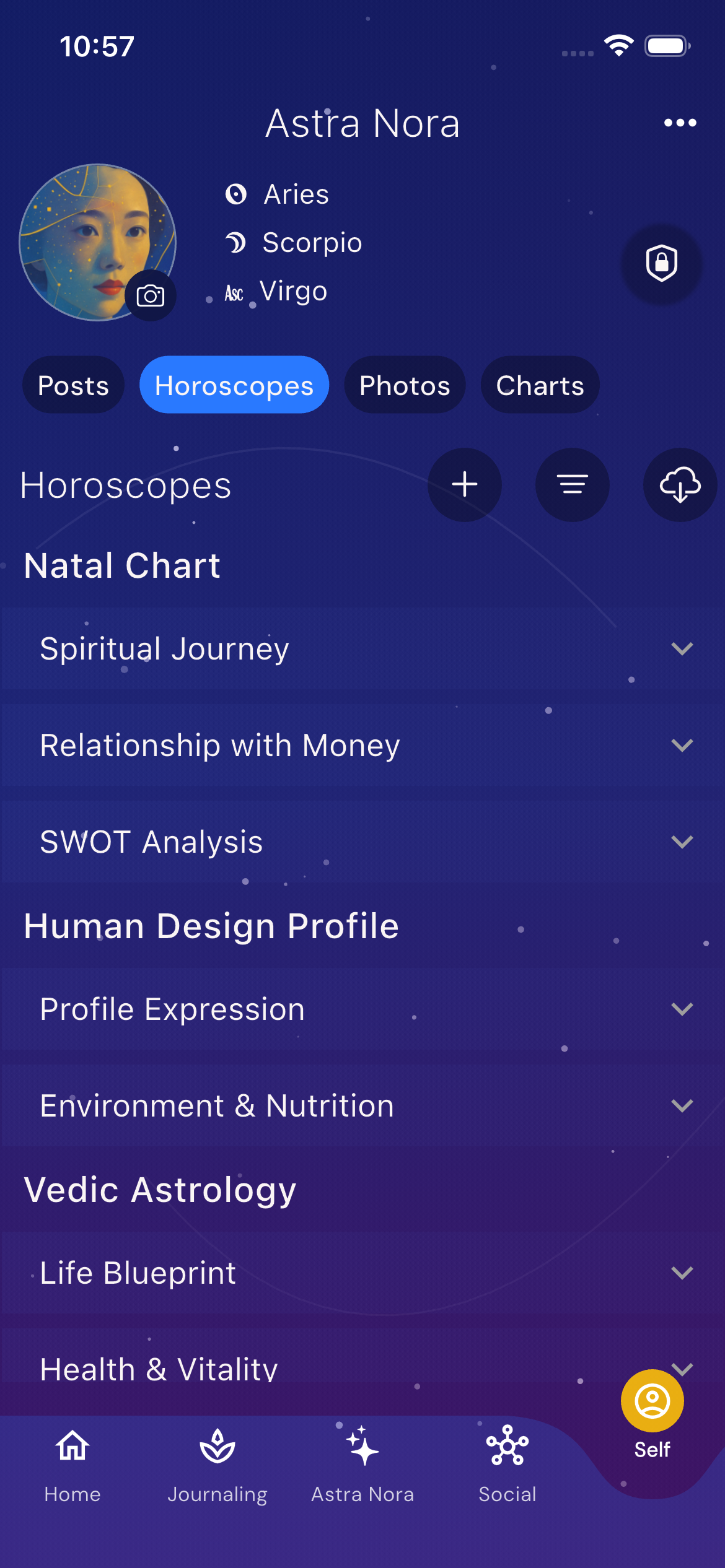Screen dimensions: 725x1568
Task: Tap the plus icon to add a horoscope
Action: [464, 485]
